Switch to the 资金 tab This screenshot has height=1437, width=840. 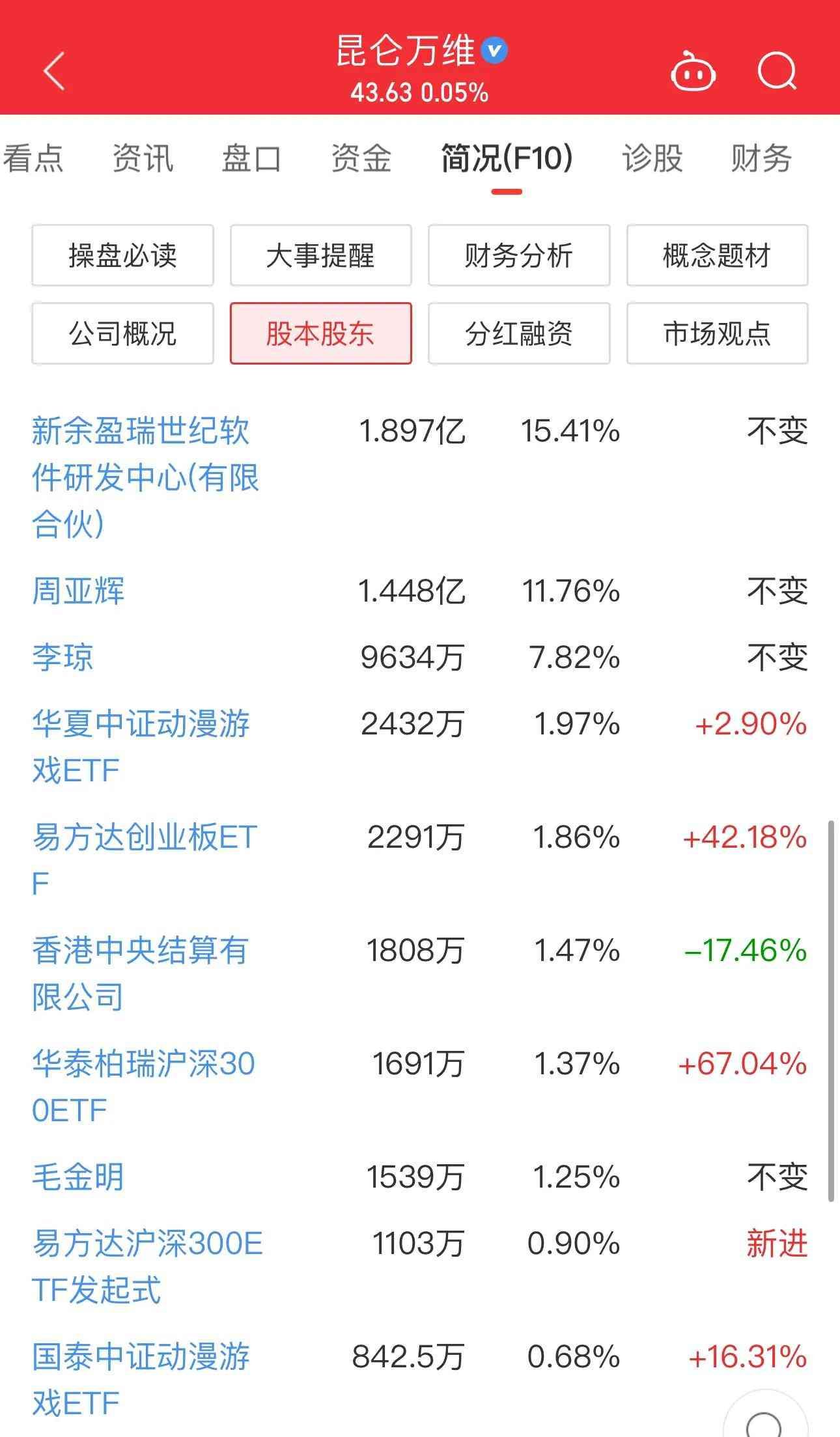(361, 158)
